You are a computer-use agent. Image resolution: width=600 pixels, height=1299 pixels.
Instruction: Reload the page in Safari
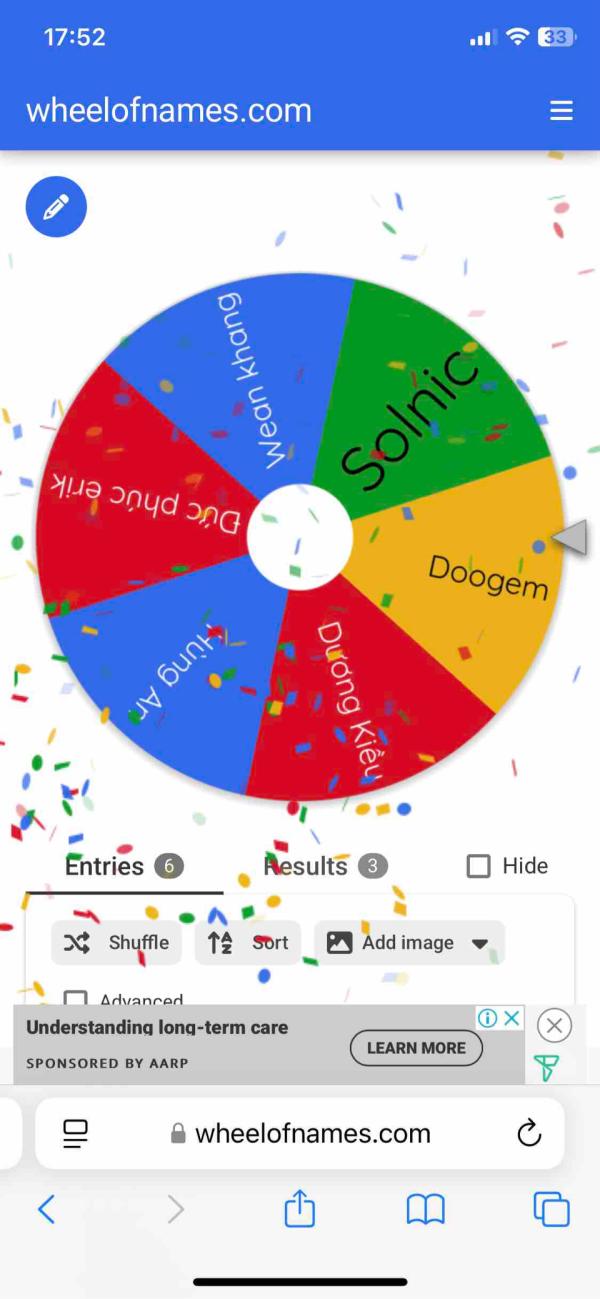pos(529,1133)
